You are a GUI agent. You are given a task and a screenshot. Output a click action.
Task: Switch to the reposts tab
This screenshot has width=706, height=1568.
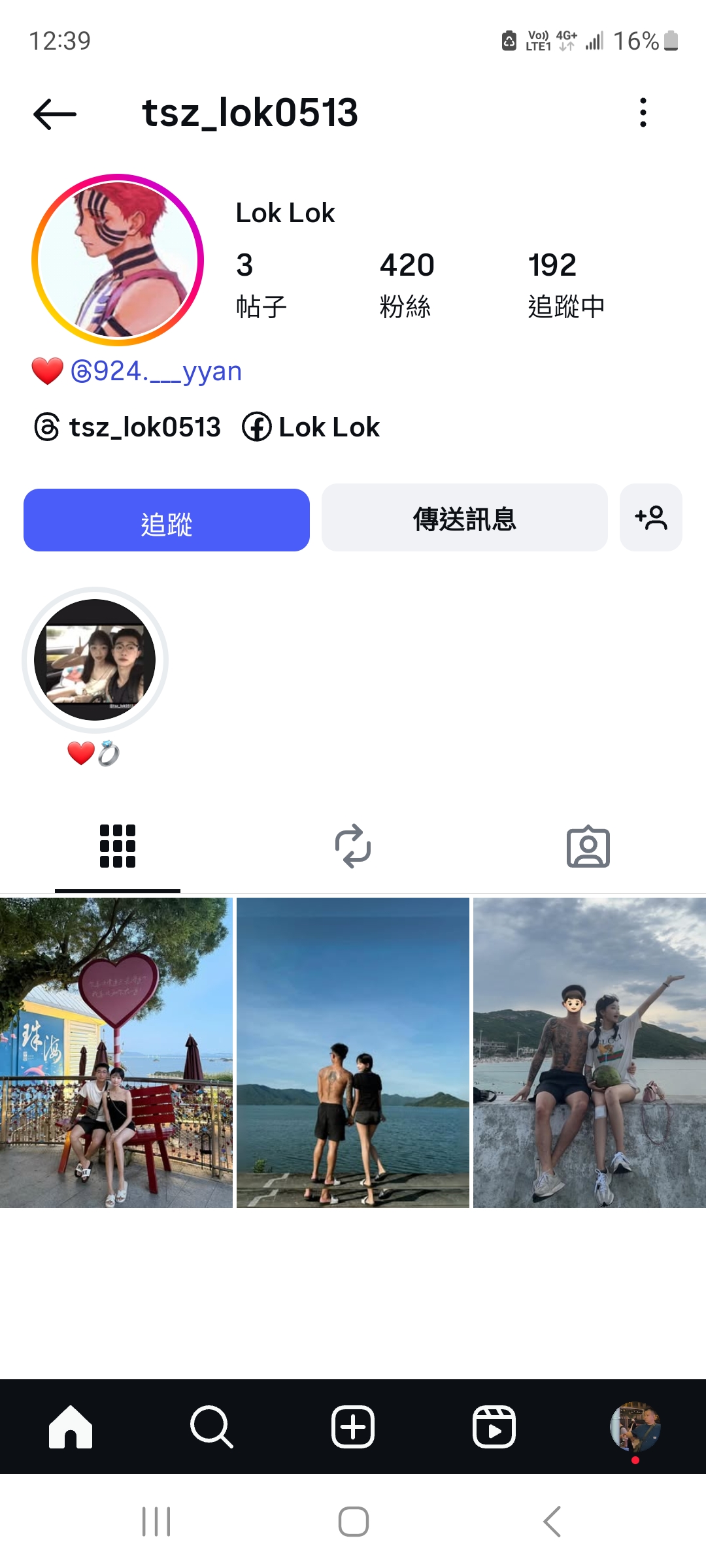(x=353, y=846)
